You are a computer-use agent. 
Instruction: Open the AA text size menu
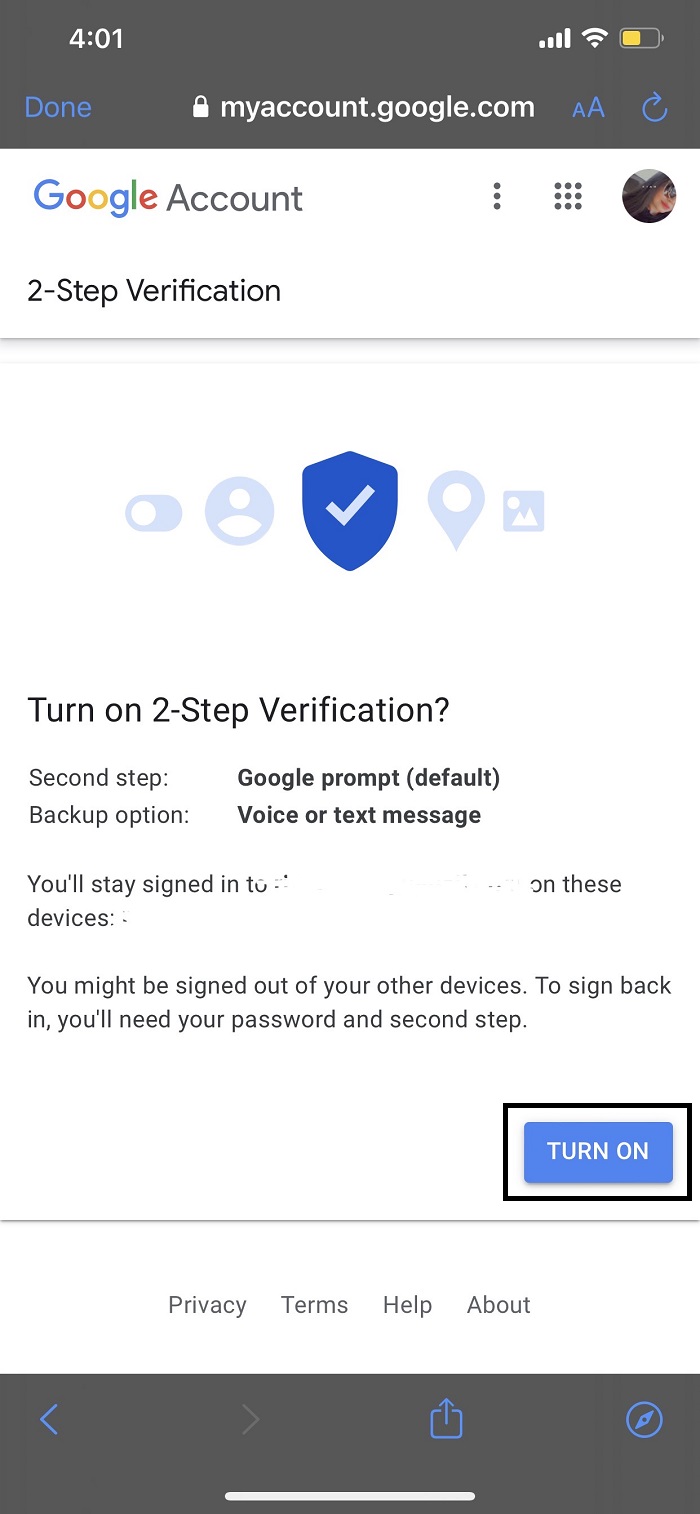pos(588,108)
